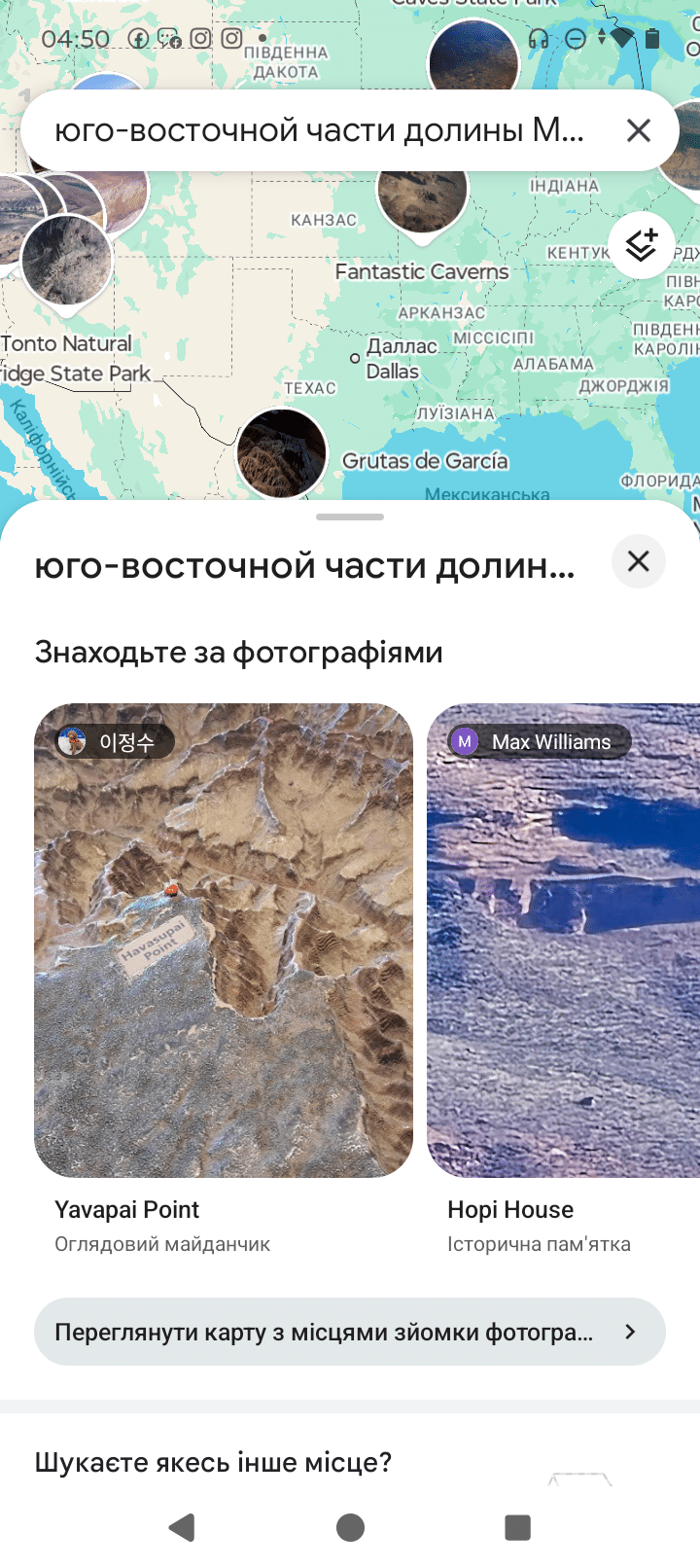Open the search field with the entered query

(x=319, y=130)
